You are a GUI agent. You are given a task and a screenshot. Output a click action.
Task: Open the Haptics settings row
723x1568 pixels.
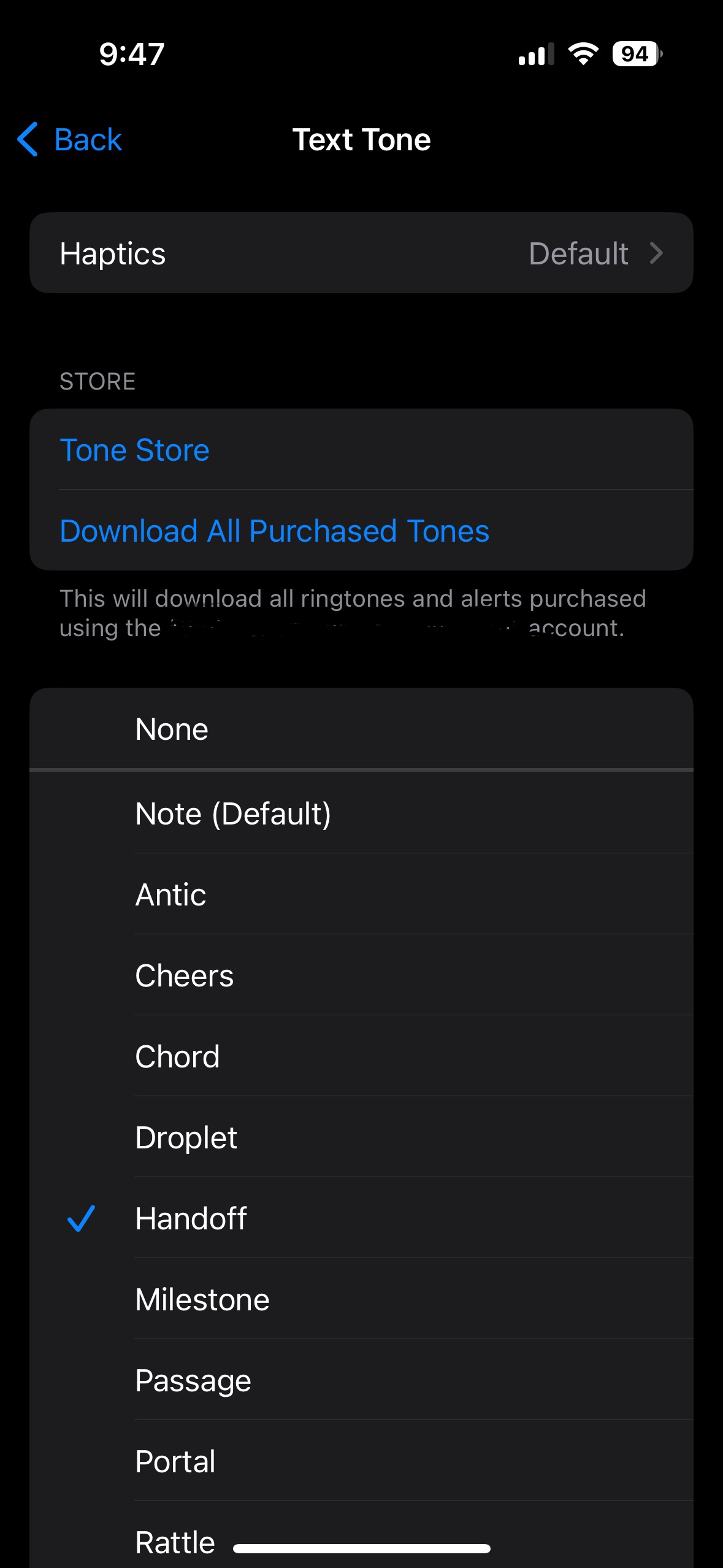[x=361, y=253]
